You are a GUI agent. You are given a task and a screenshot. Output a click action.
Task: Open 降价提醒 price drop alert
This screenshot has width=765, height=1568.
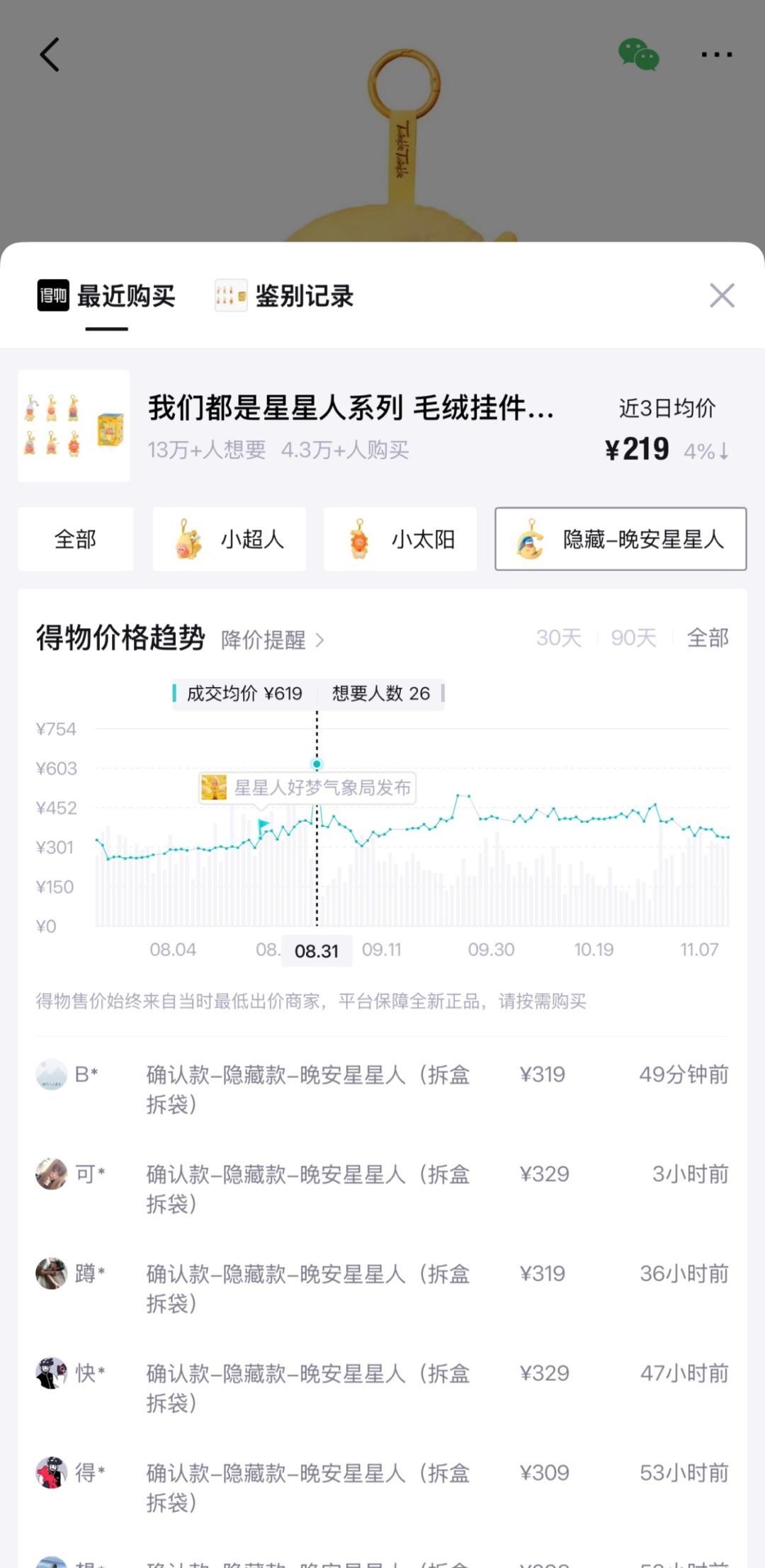coord(273,640)
